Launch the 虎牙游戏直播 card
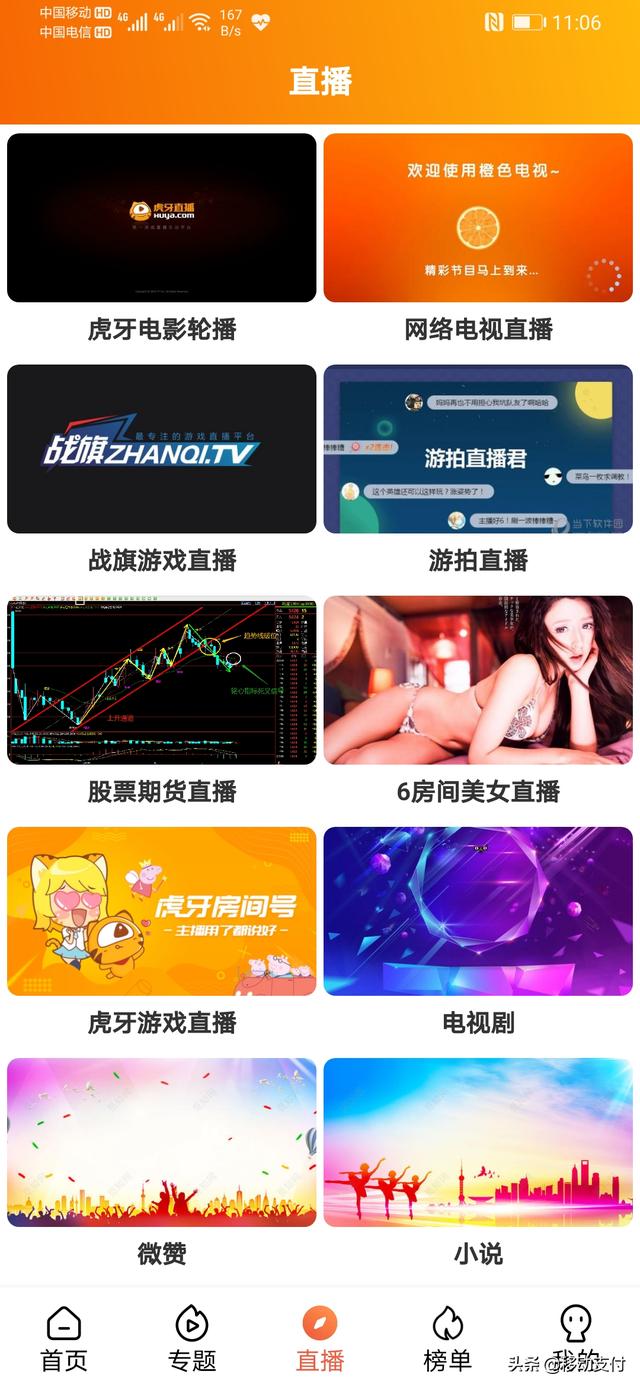 (x=162, y=911)
